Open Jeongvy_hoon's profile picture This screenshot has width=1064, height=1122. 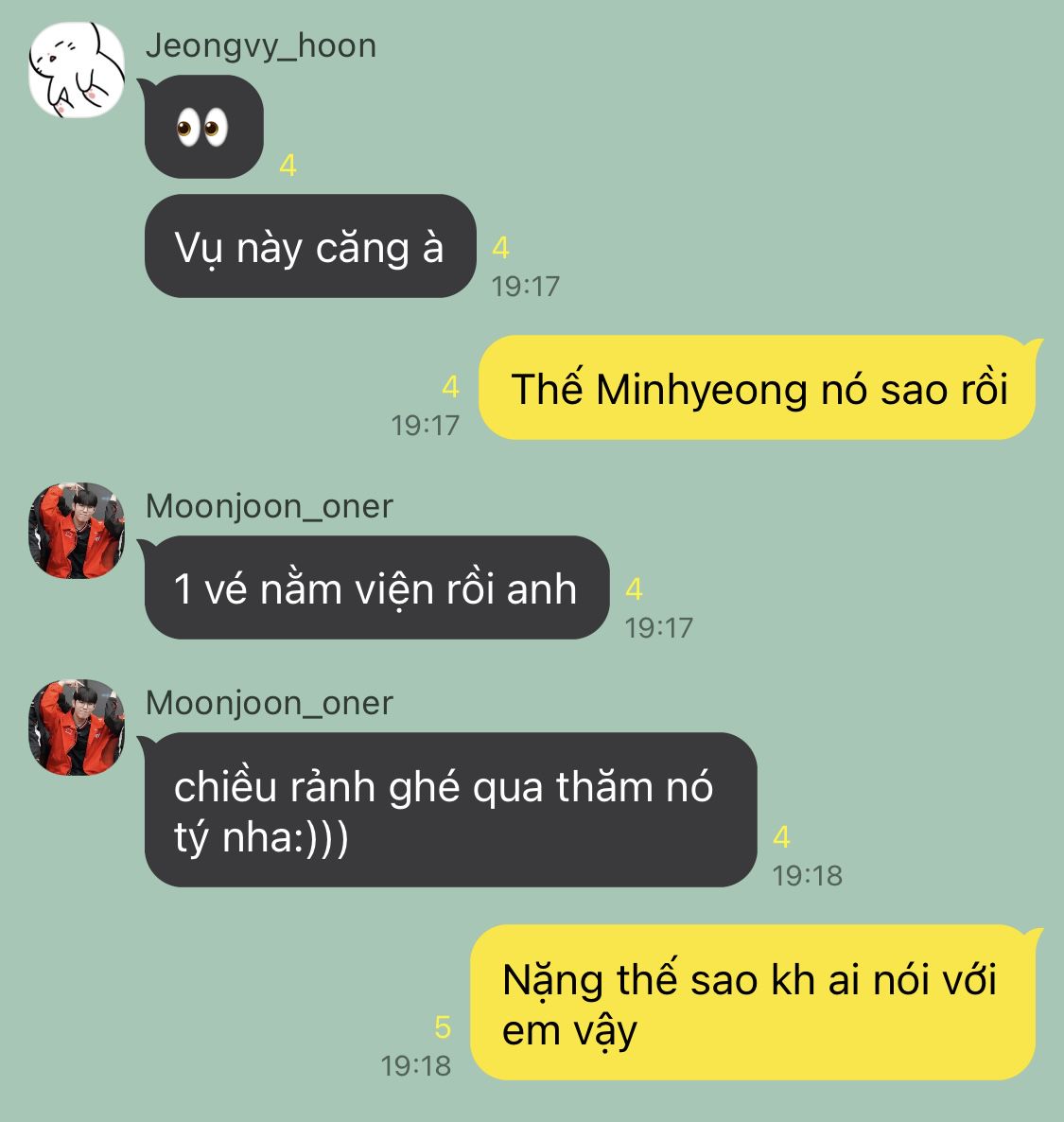77,70
